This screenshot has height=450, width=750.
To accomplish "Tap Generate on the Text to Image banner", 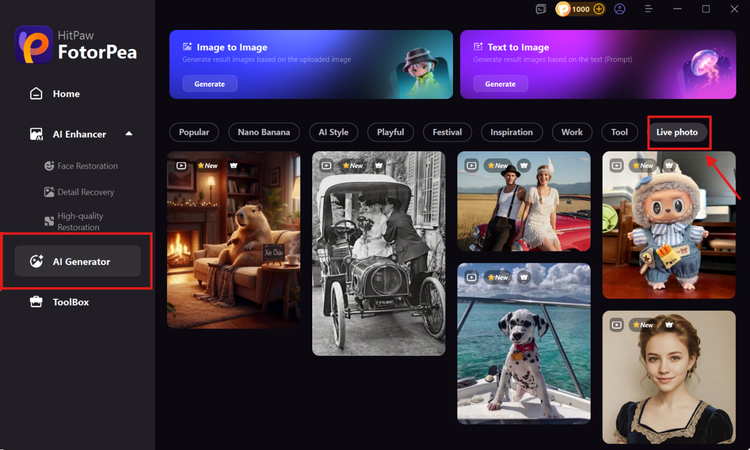I will tap(500, 84).
